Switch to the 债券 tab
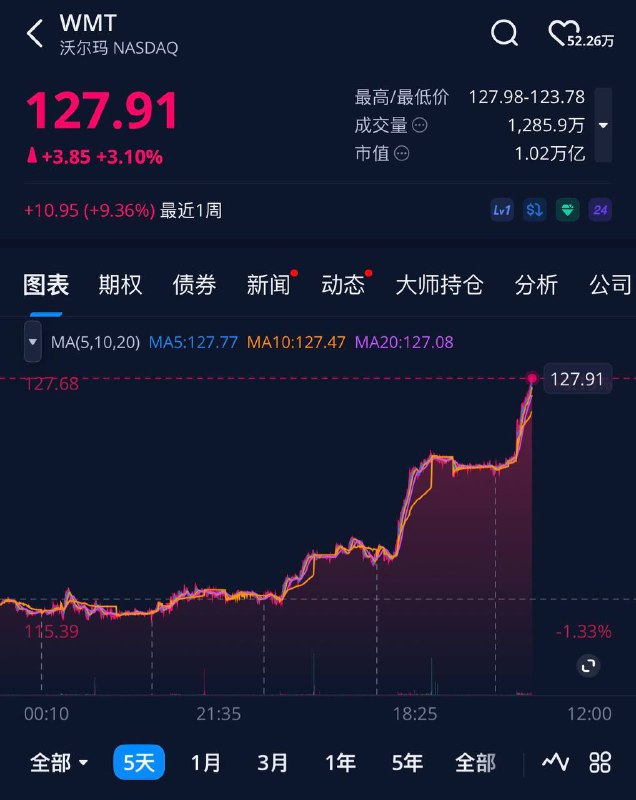636x800 pixels. (x=194, y=285)
